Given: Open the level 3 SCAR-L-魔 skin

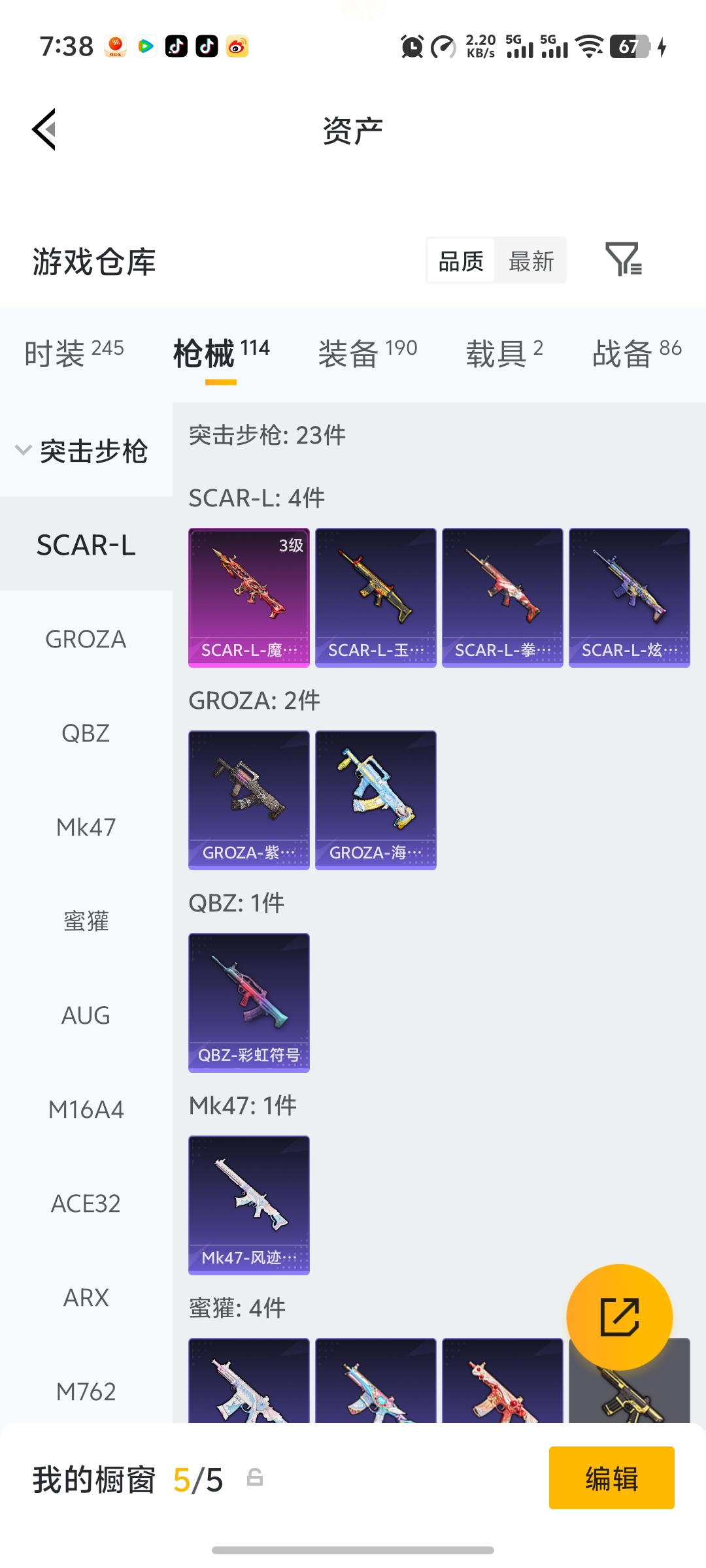Looking at the screenshot, I should [249, 597].
